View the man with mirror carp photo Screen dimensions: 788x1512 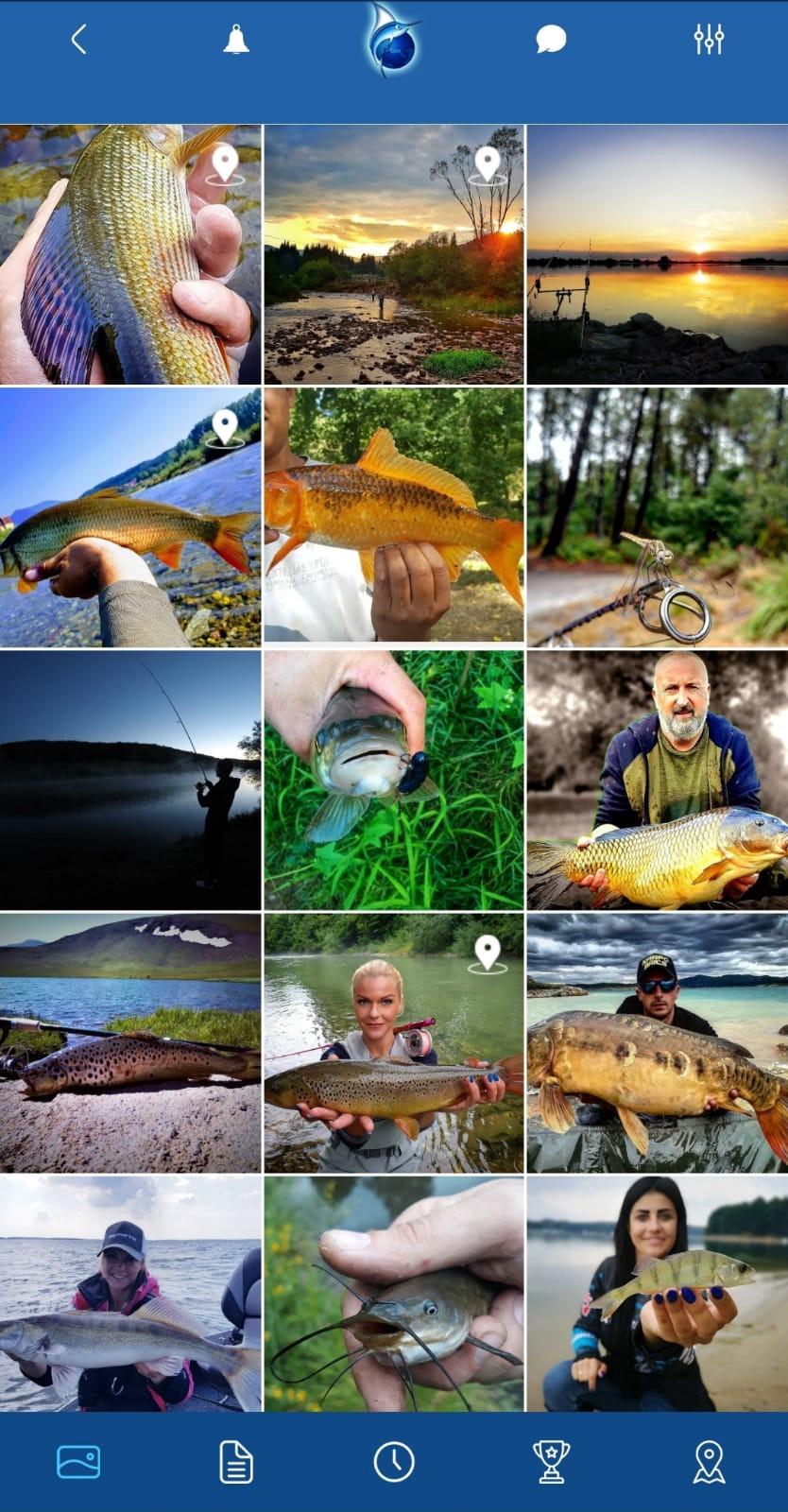point(658,1042)
